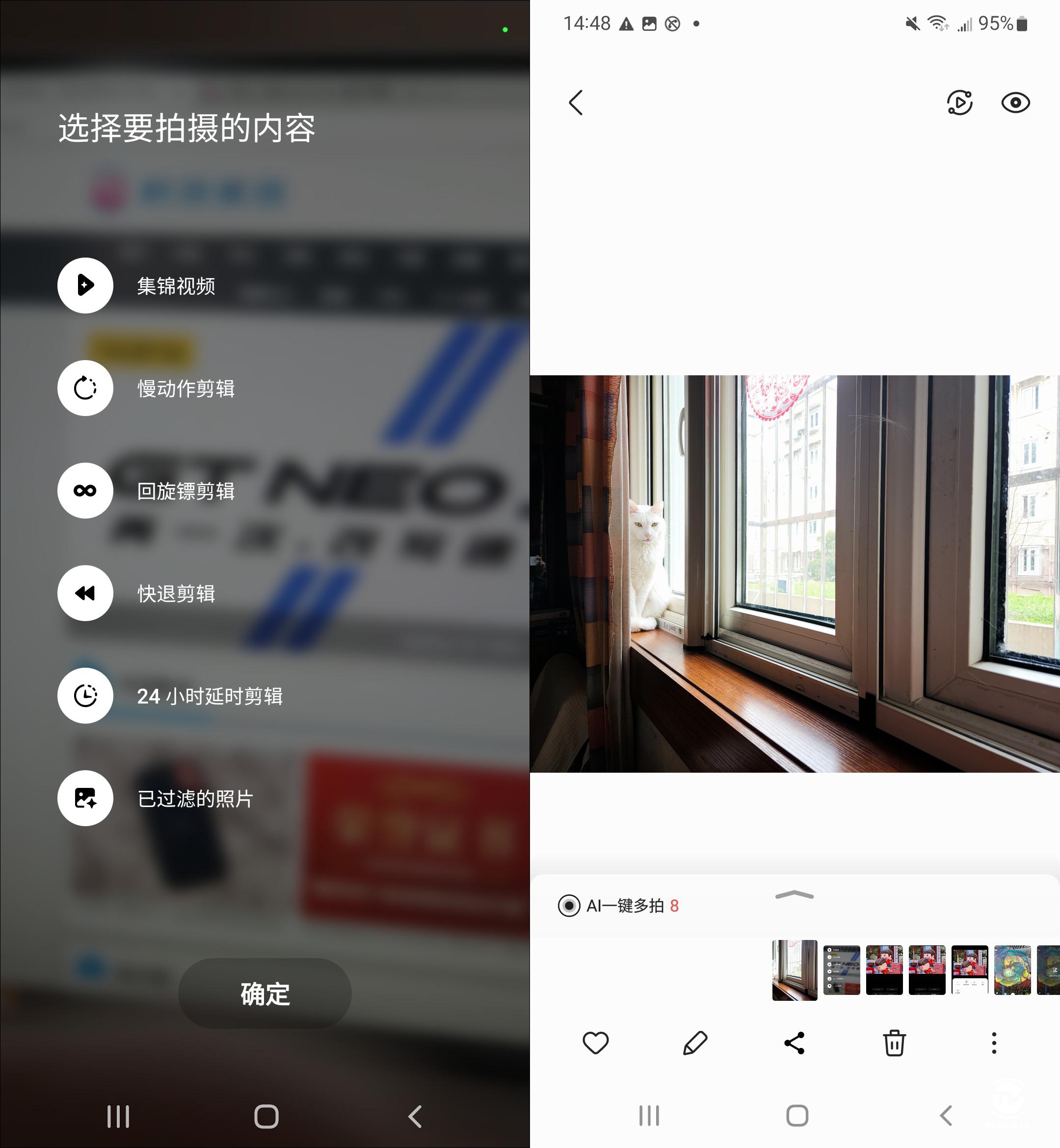This screenshot has height=1148, width=1060.
Task: Toggle the 已过滤的照片 option
Action: click(85, 798)
